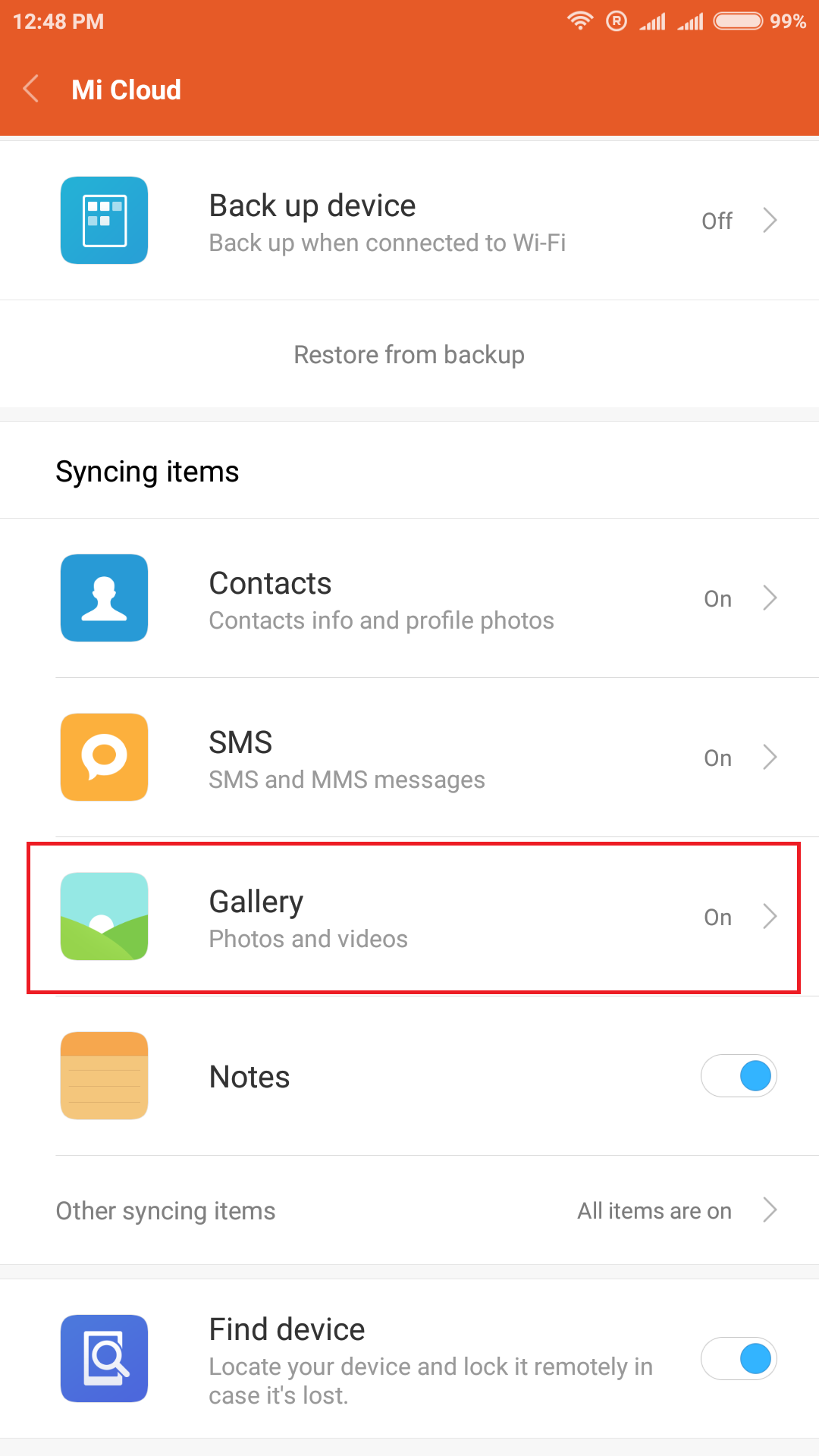
Task: Open Gallery sync settings
Action: click(409, 917)
